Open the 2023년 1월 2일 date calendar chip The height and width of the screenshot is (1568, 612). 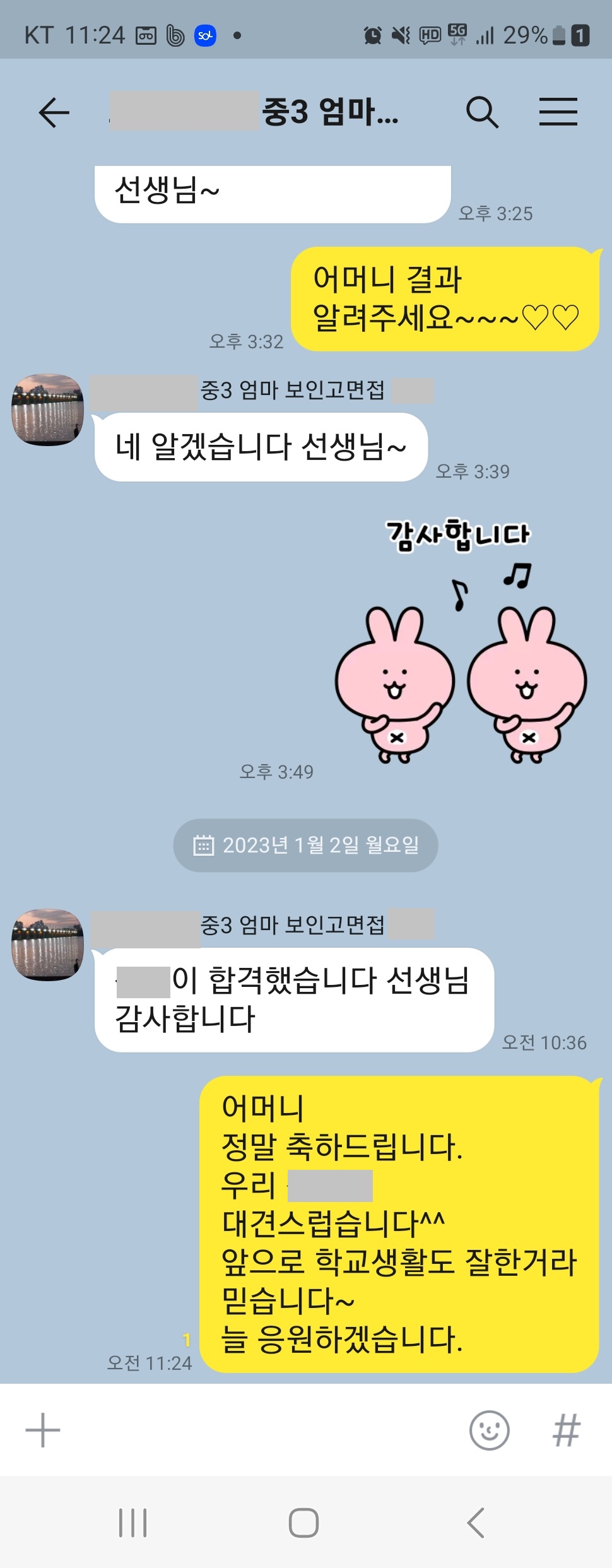pyautogui.click(x=305, y=846)
